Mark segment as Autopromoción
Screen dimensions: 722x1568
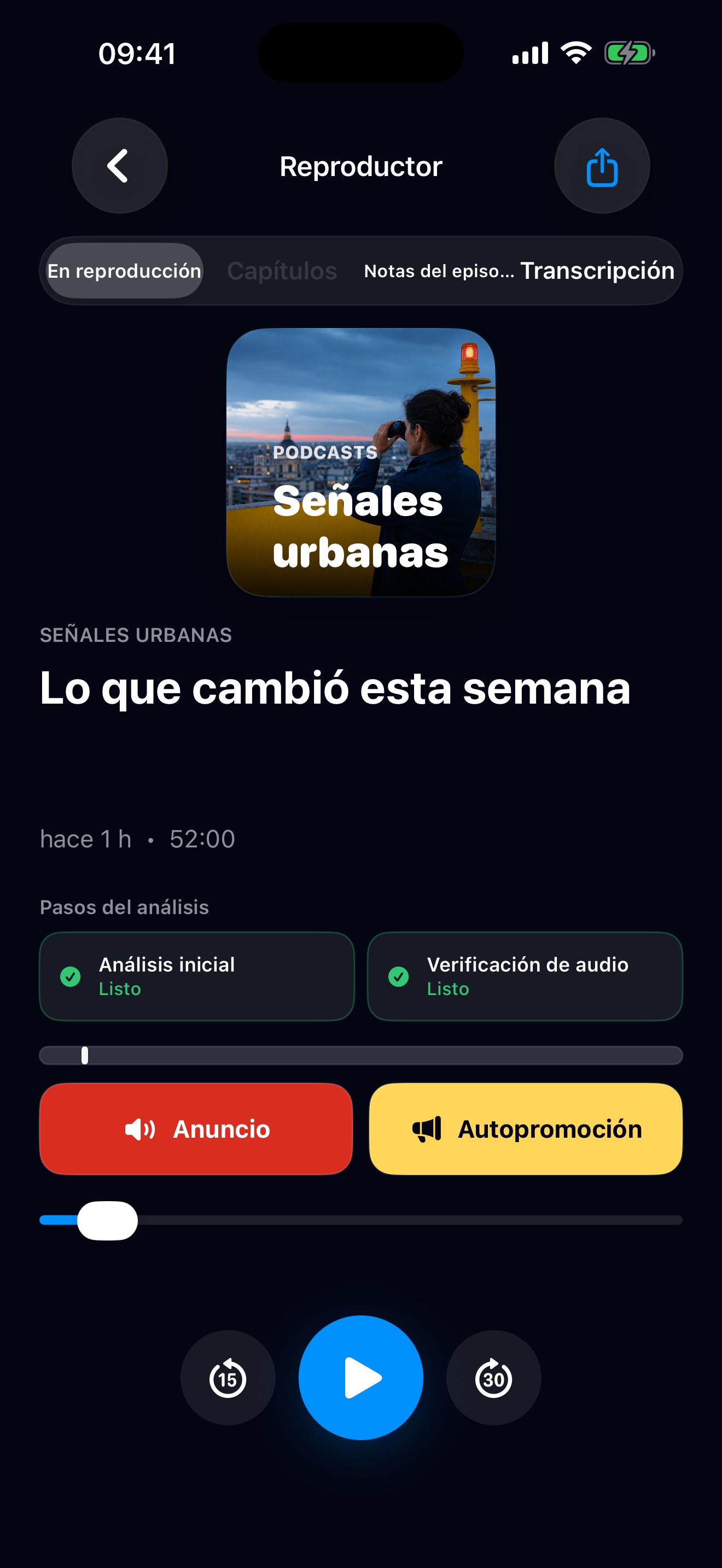click(x=526, y=1129)
